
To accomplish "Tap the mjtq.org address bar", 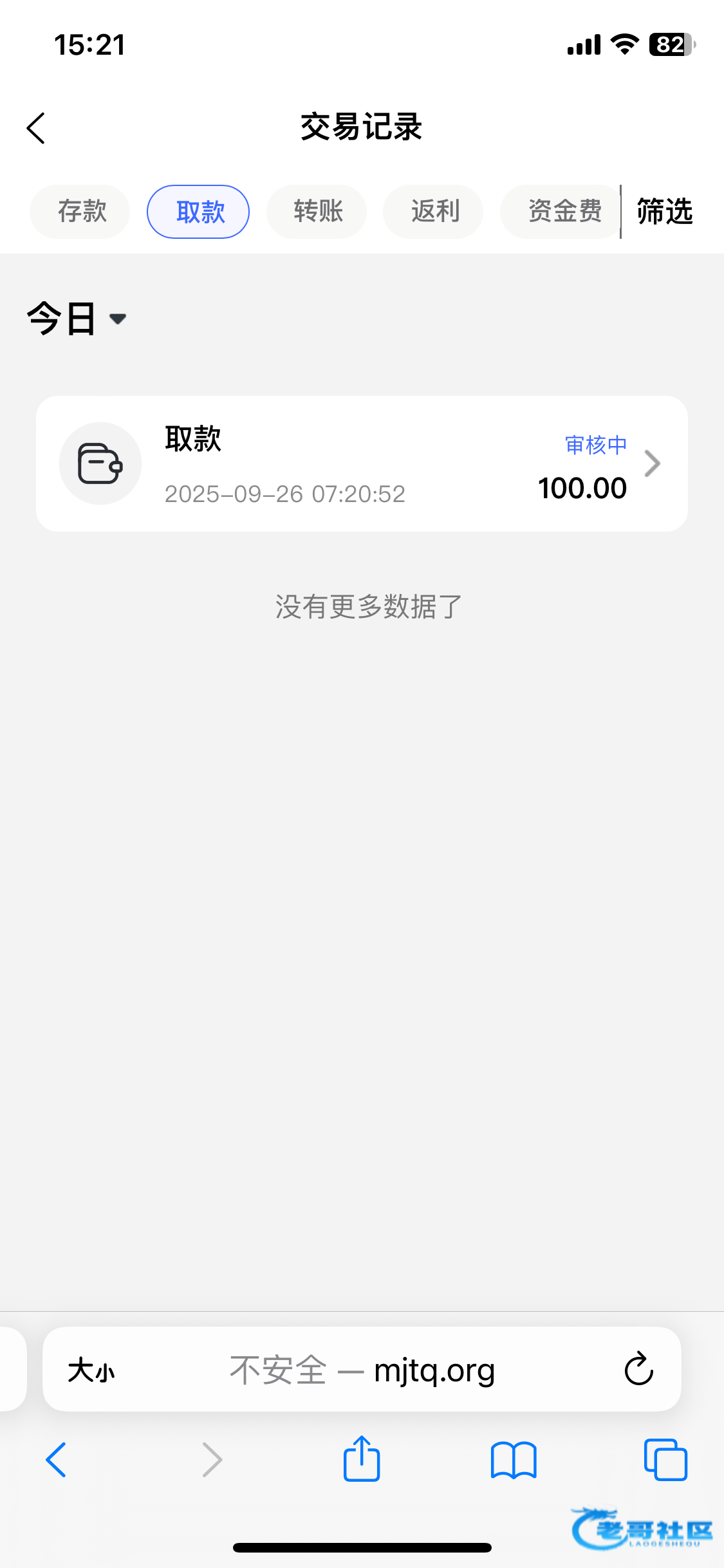I will point(363,1370).
